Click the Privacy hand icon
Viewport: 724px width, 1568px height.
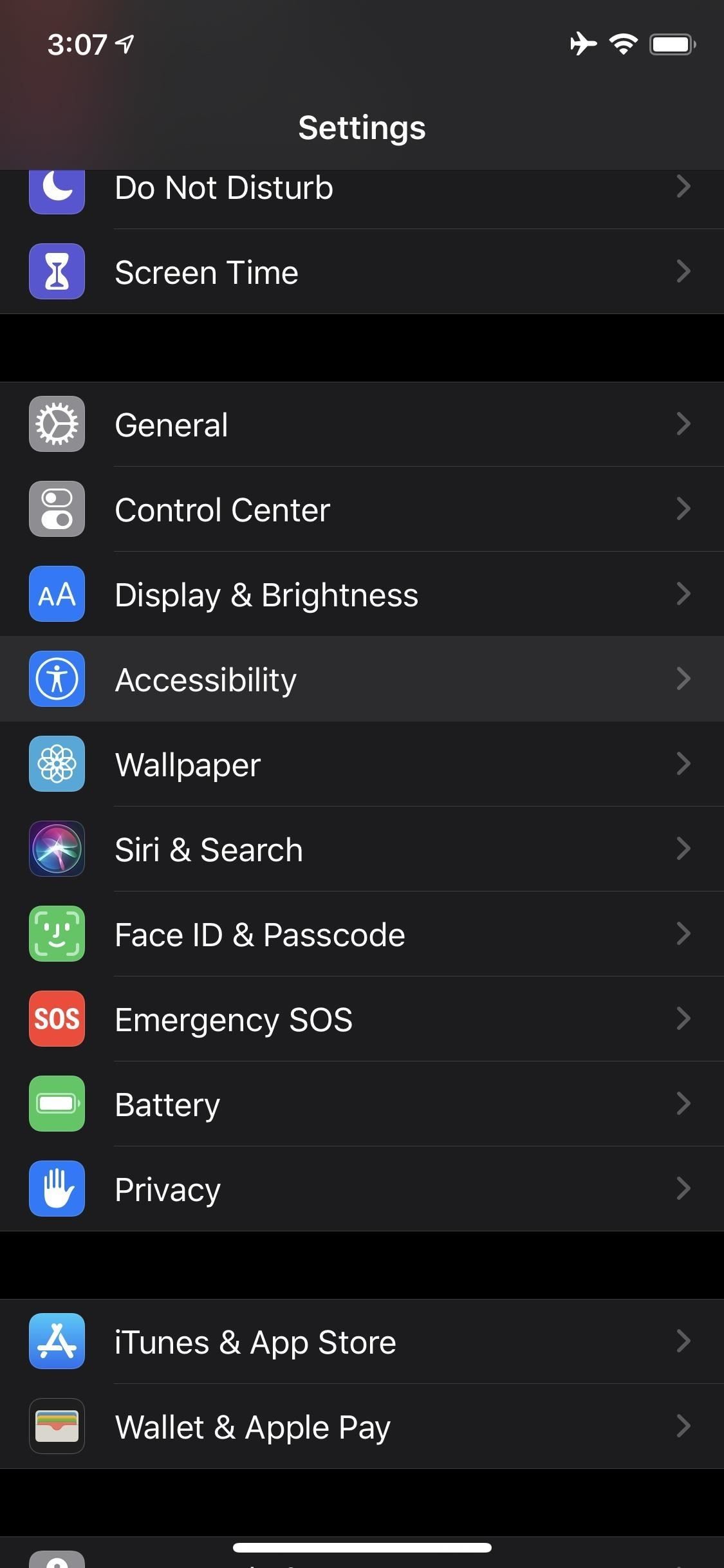click(x=57, y=1189)
